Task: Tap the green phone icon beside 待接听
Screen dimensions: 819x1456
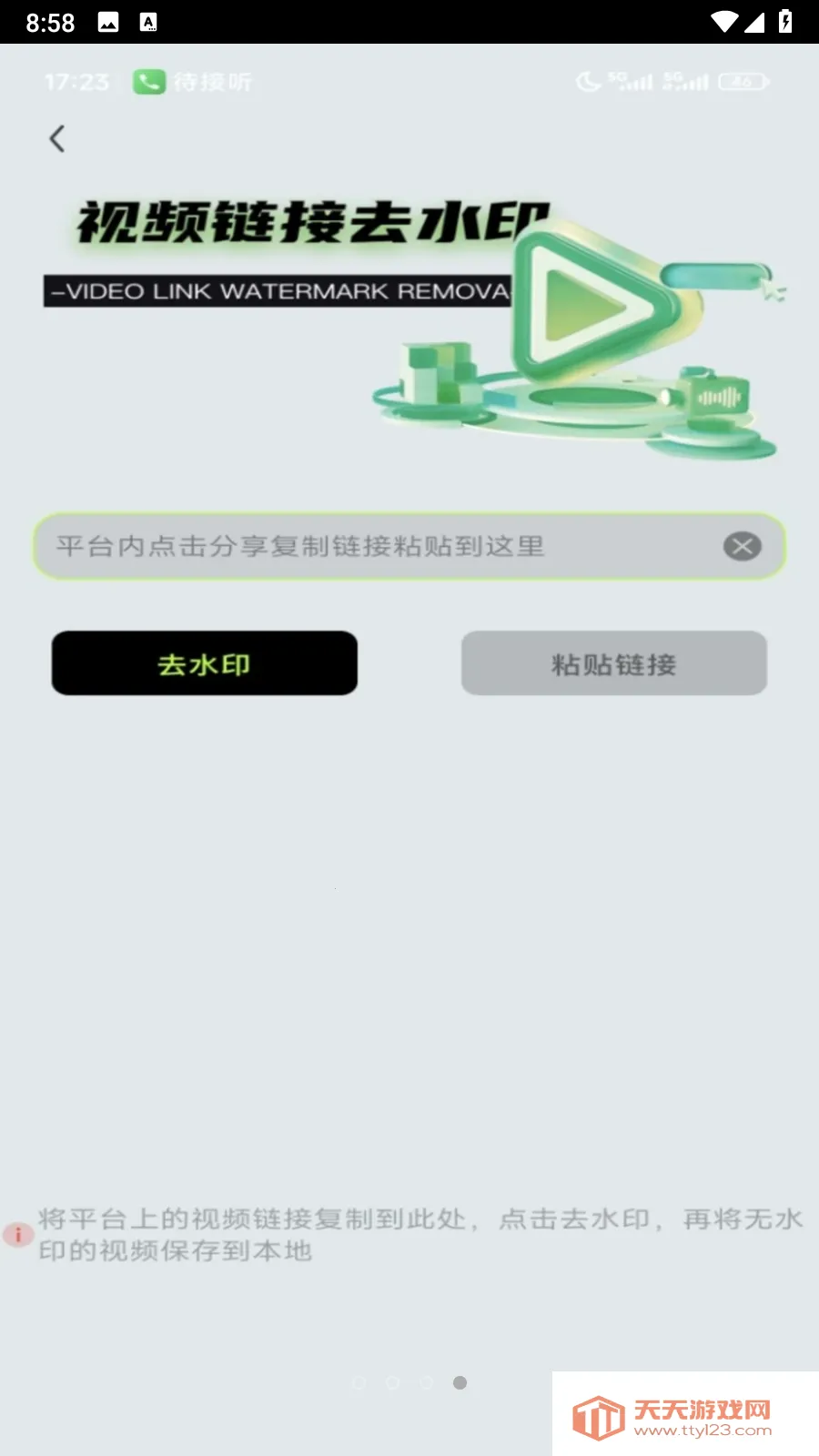Action: [x=148, y=82]
